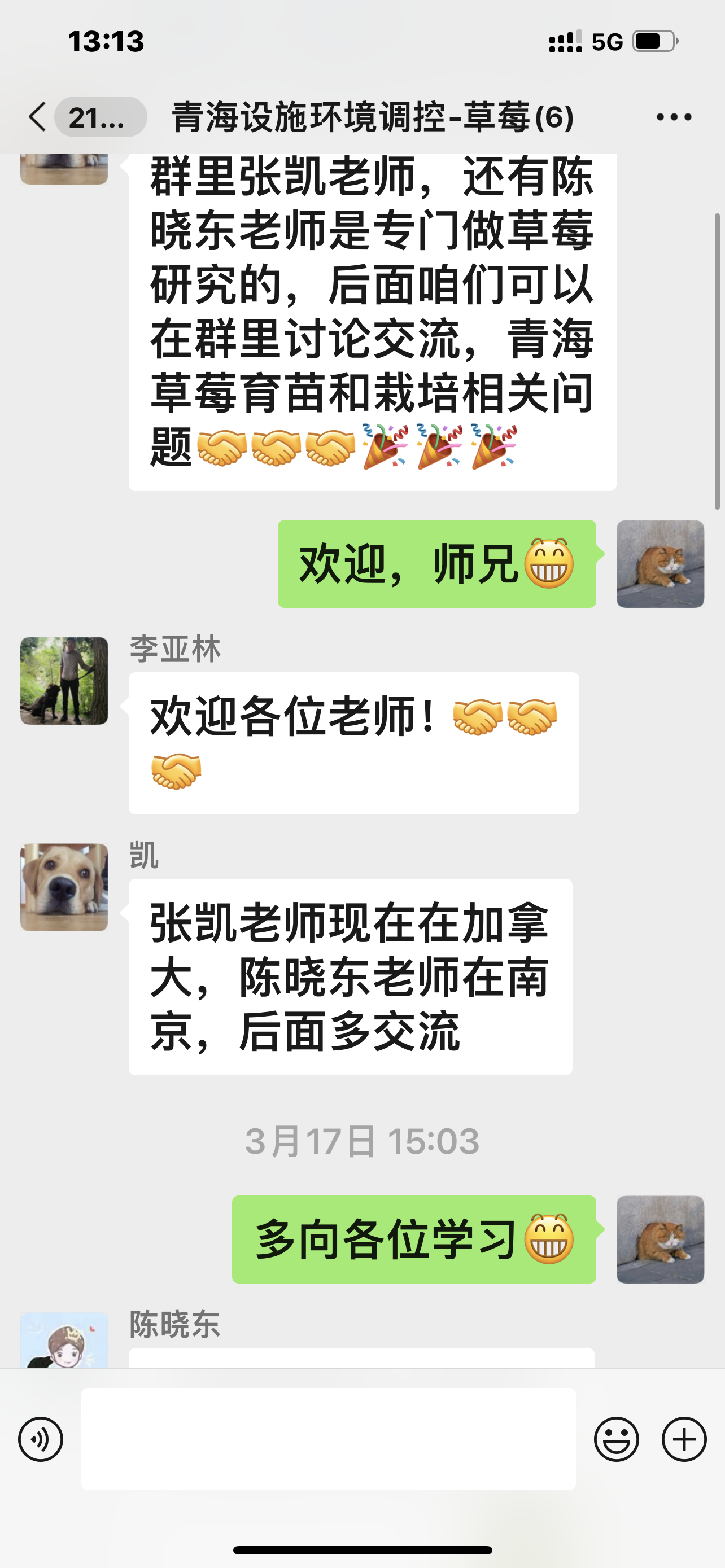Screen dimensions: 725x1568
Task: Tap the message text field
Action: [329, 1439]
